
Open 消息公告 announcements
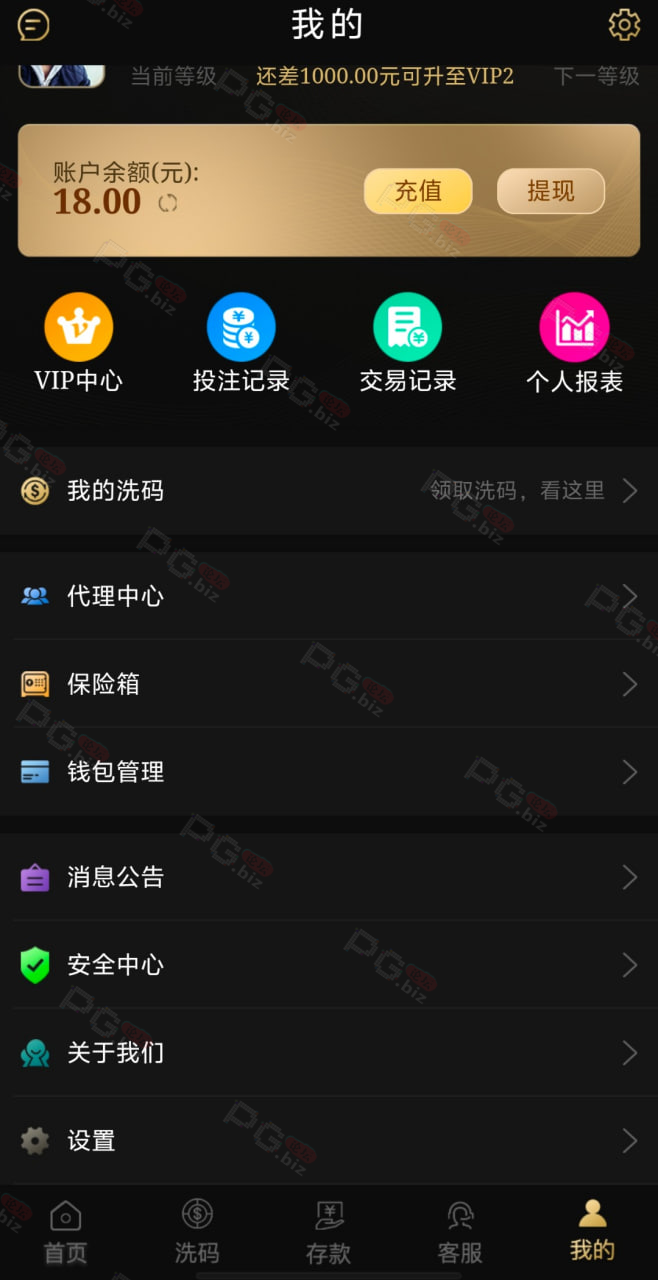pyautogui.click(x=329, y=877)
